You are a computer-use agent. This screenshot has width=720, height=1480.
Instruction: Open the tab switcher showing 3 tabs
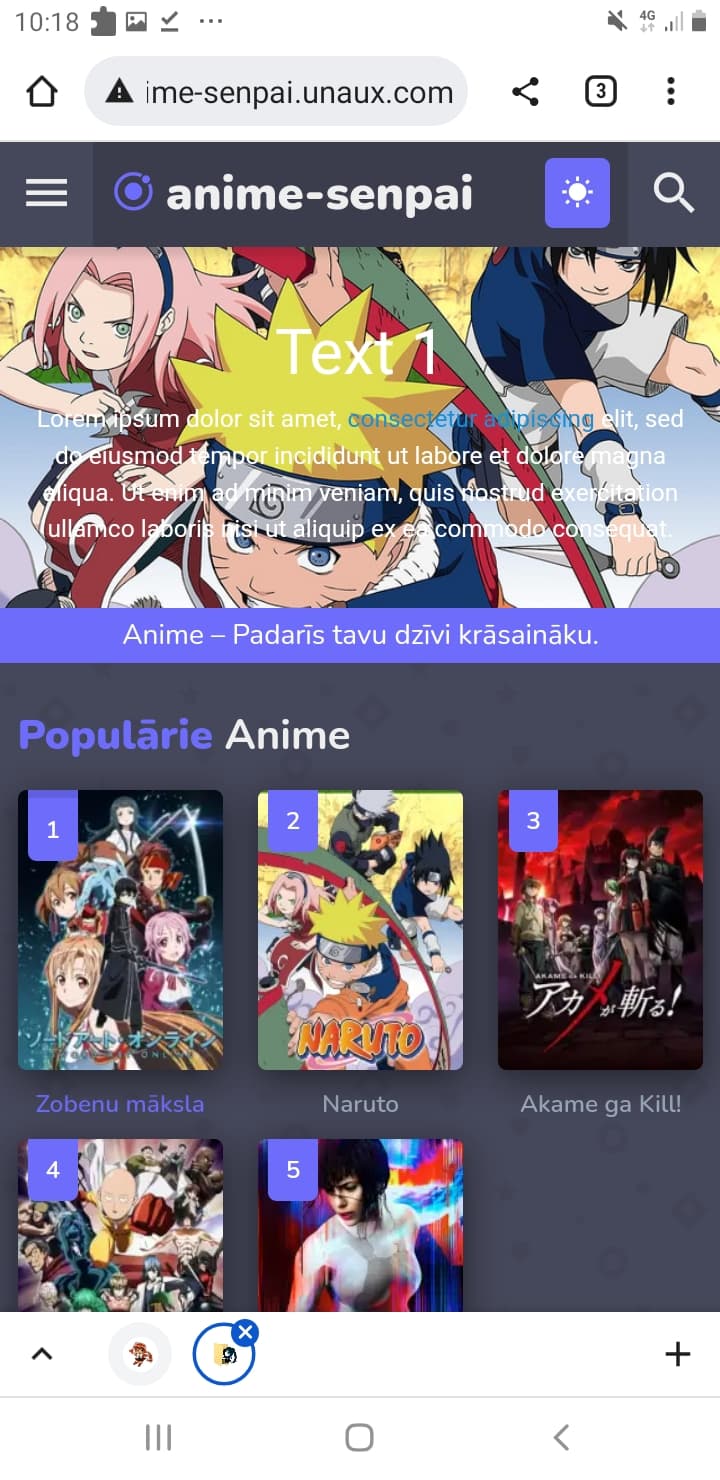click(x=599, y=92)
